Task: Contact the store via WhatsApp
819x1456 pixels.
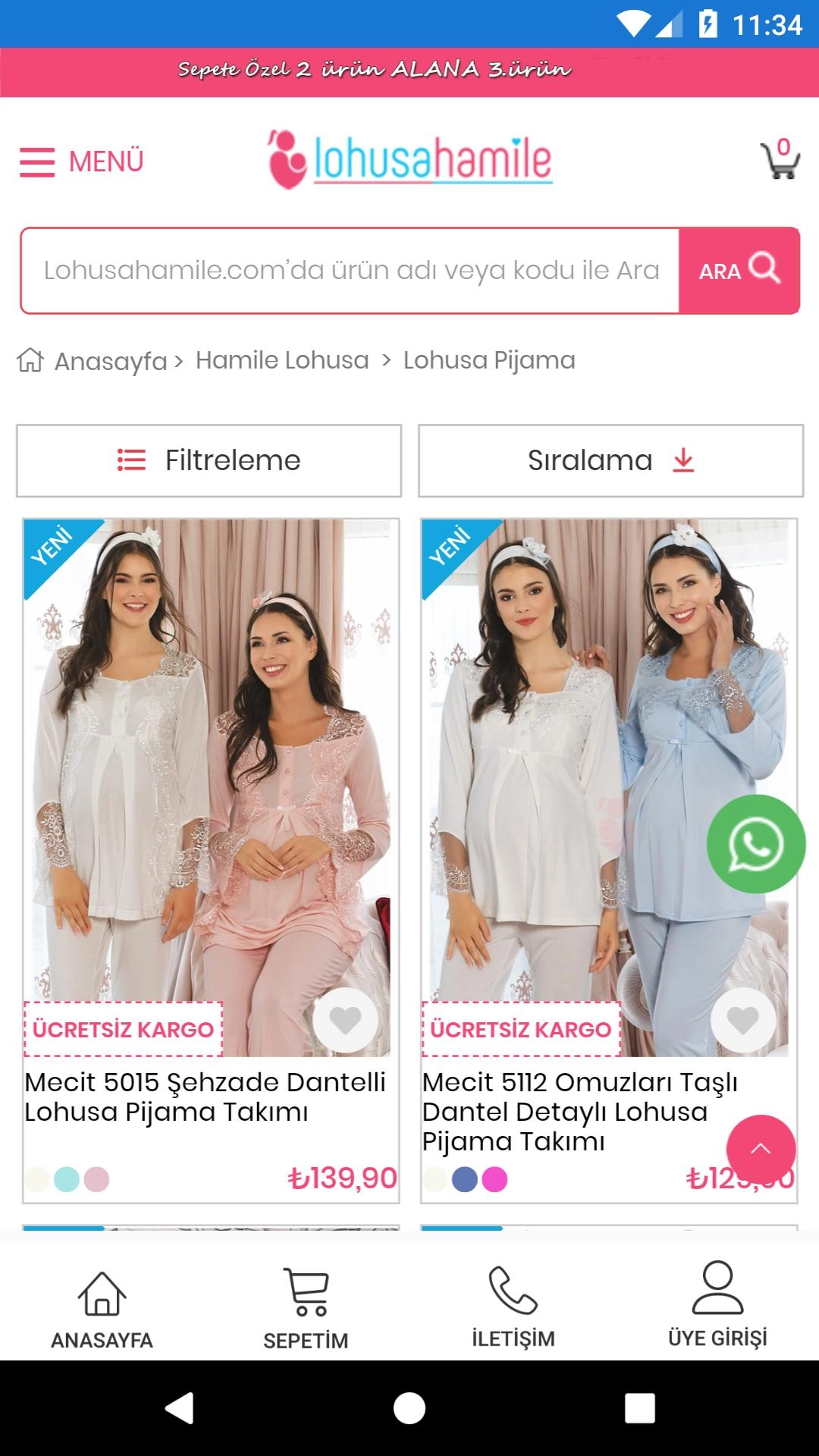Action: [x=755, y=843]
